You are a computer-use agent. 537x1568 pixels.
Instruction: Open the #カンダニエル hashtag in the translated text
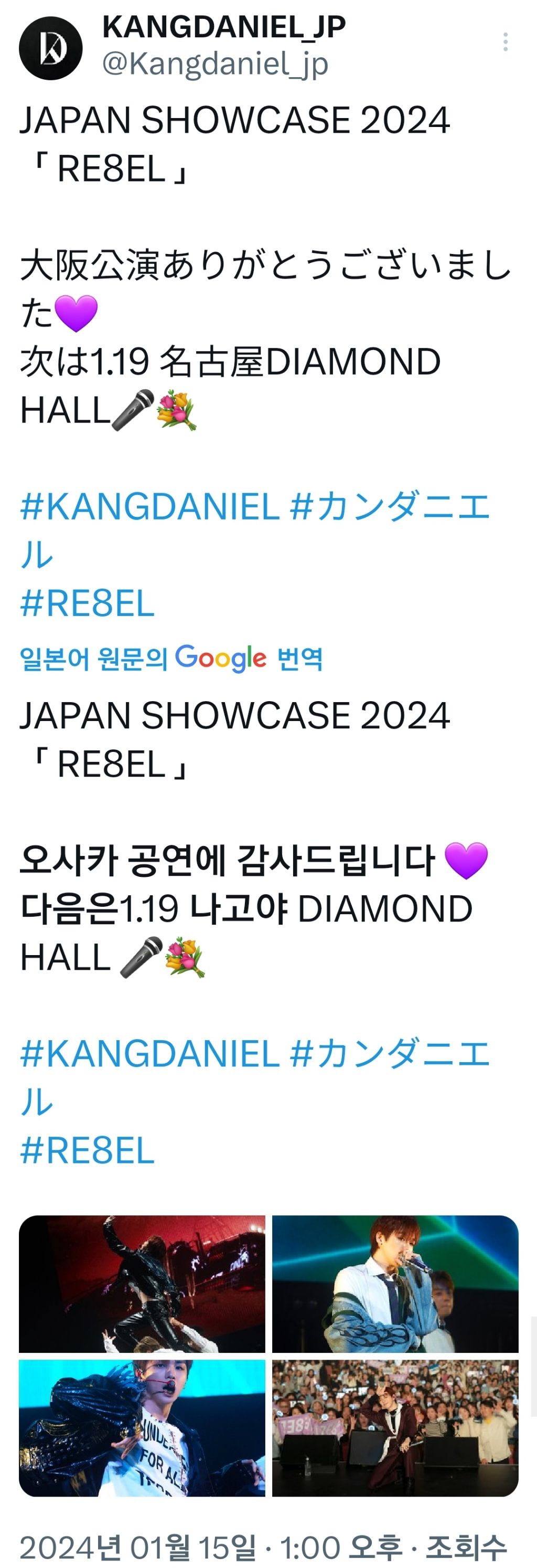[x=389, y=1054]
